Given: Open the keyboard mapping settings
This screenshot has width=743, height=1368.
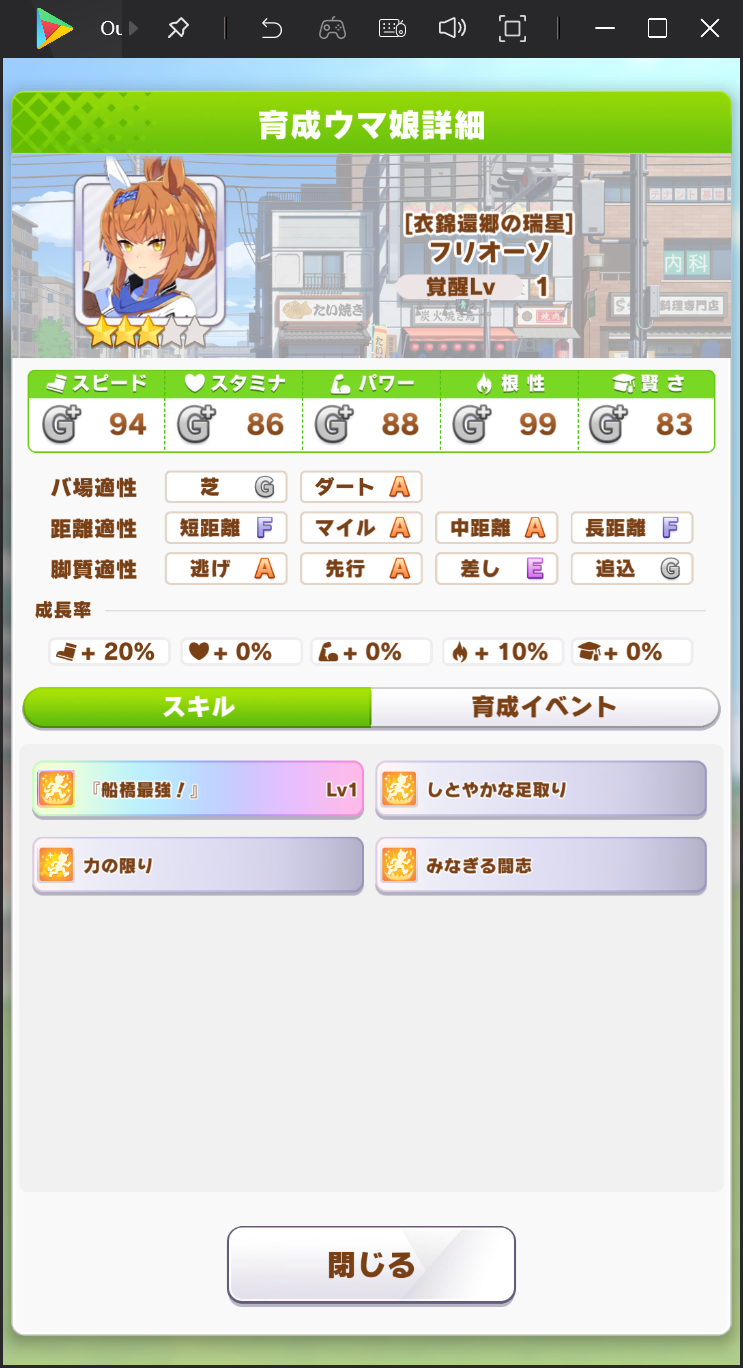Looking at the screenshot, I should click(392, 28).
